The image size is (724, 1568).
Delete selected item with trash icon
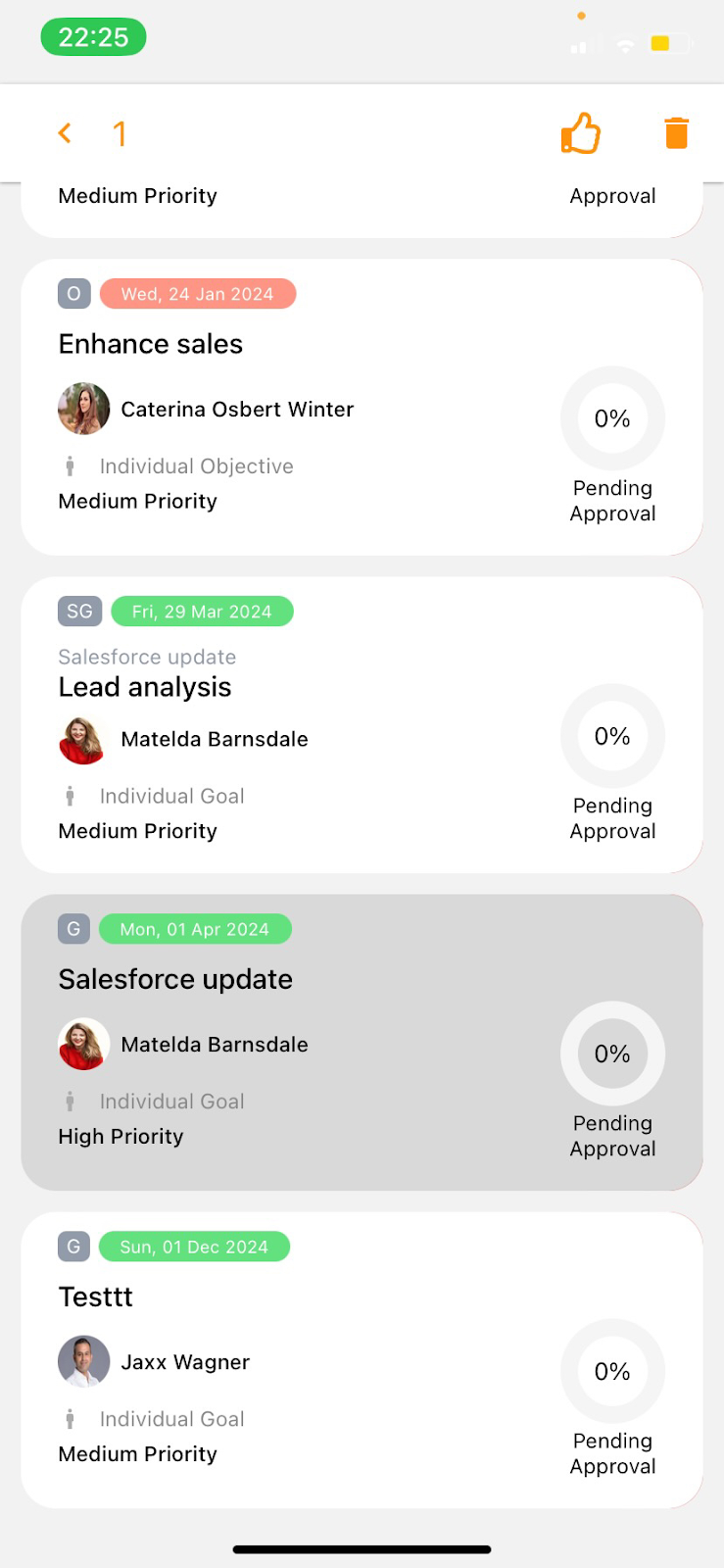(676, 133)
